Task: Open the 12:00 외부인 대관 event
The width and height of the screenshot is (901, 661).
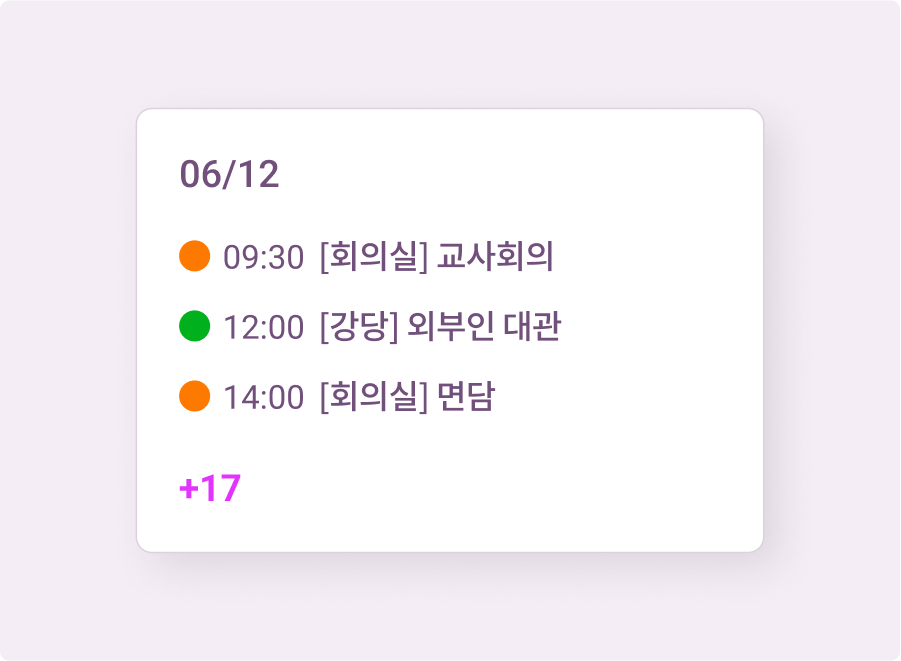Action: (371, 327)
